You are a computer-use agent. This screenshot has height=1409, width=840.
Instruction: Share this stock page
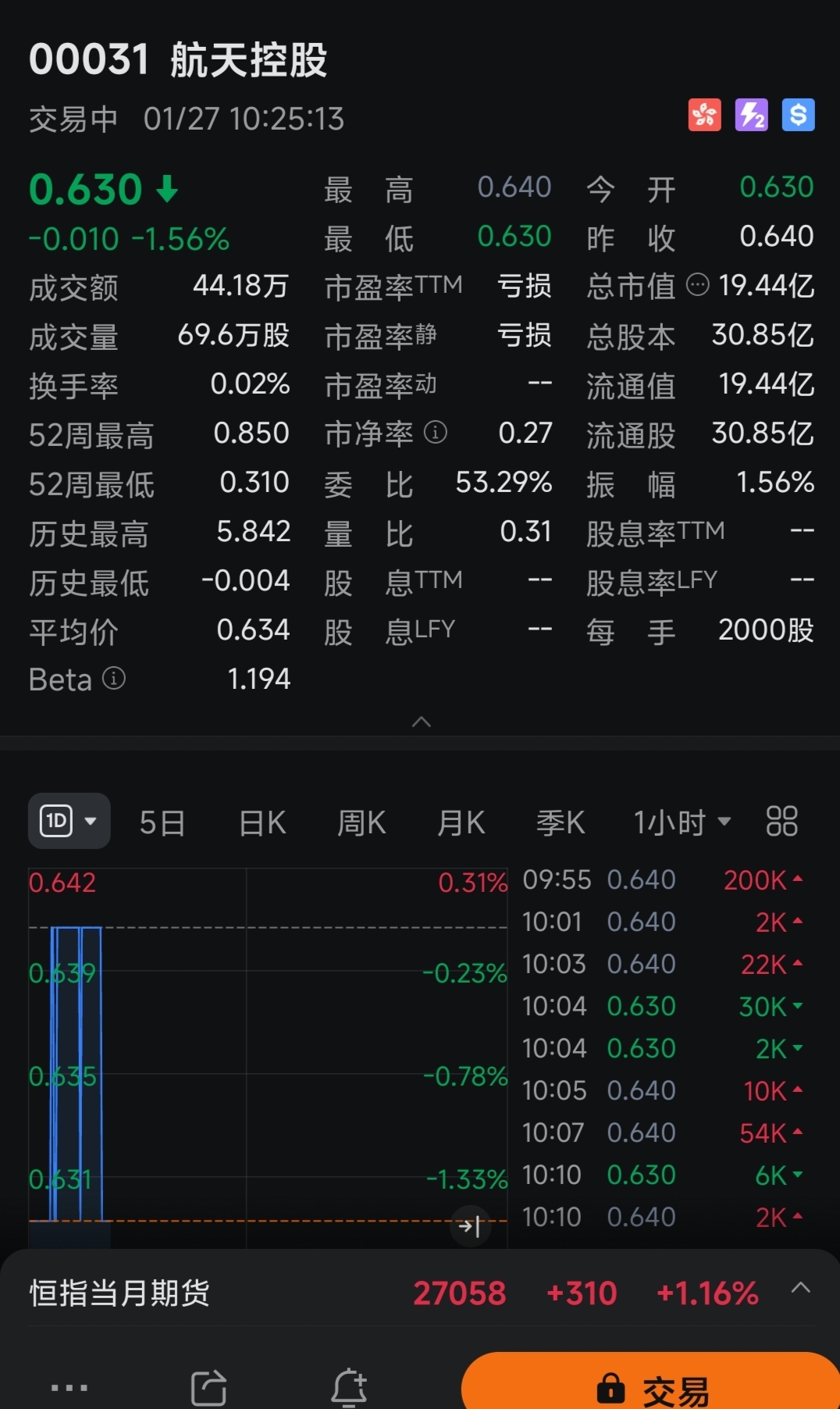208,1388
